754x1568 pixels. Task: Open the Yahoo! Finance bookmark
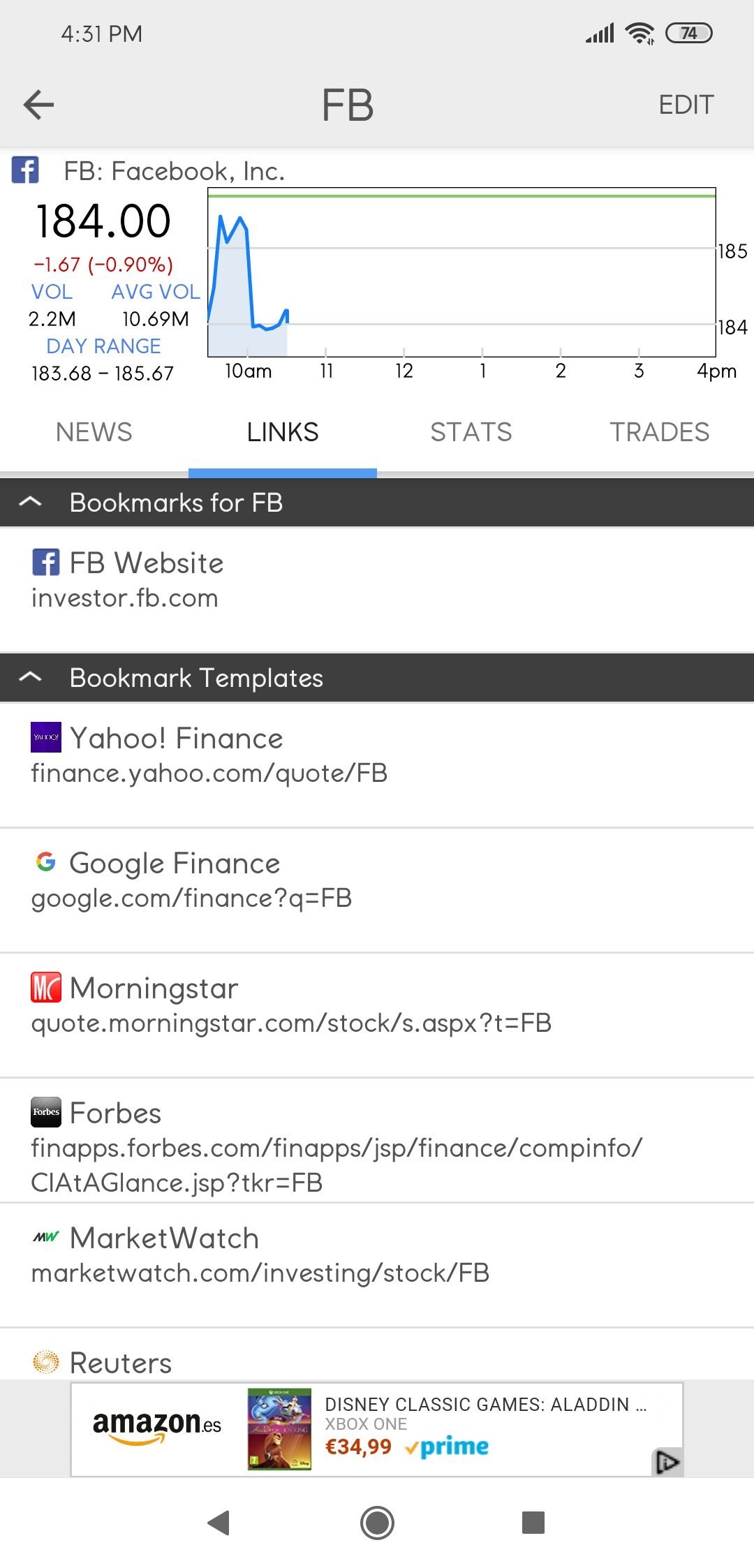377,755
